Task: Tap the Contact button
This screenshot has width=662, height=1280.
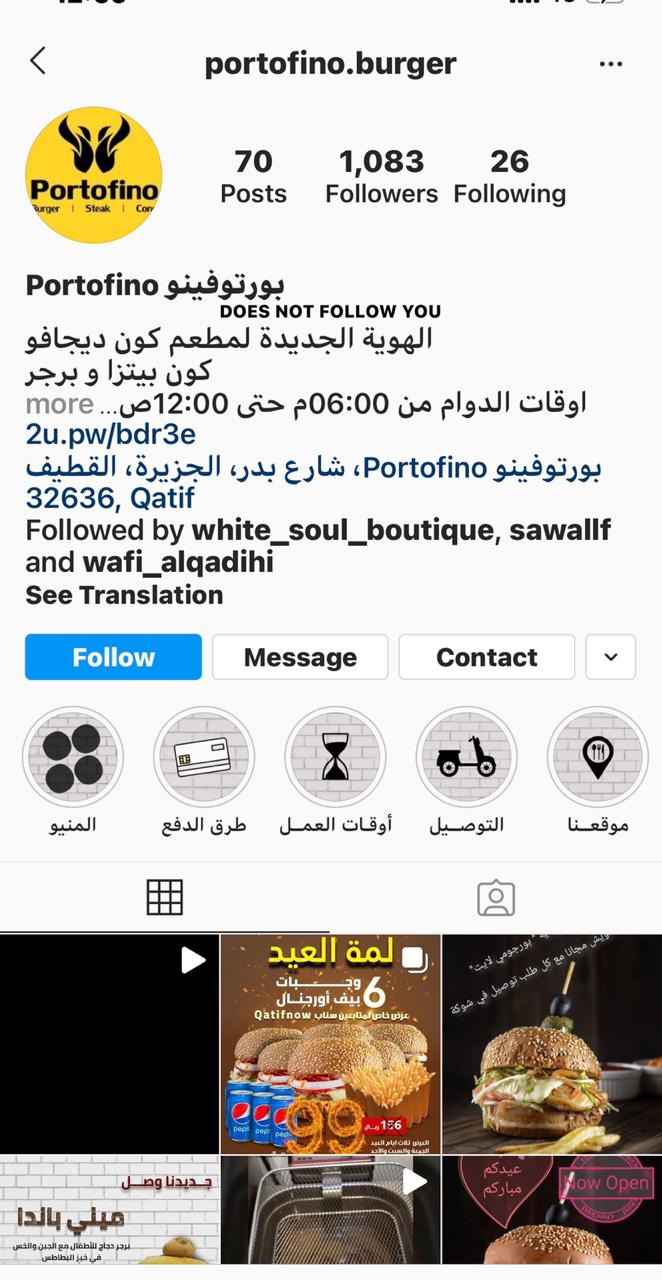Action: [486, 657]
